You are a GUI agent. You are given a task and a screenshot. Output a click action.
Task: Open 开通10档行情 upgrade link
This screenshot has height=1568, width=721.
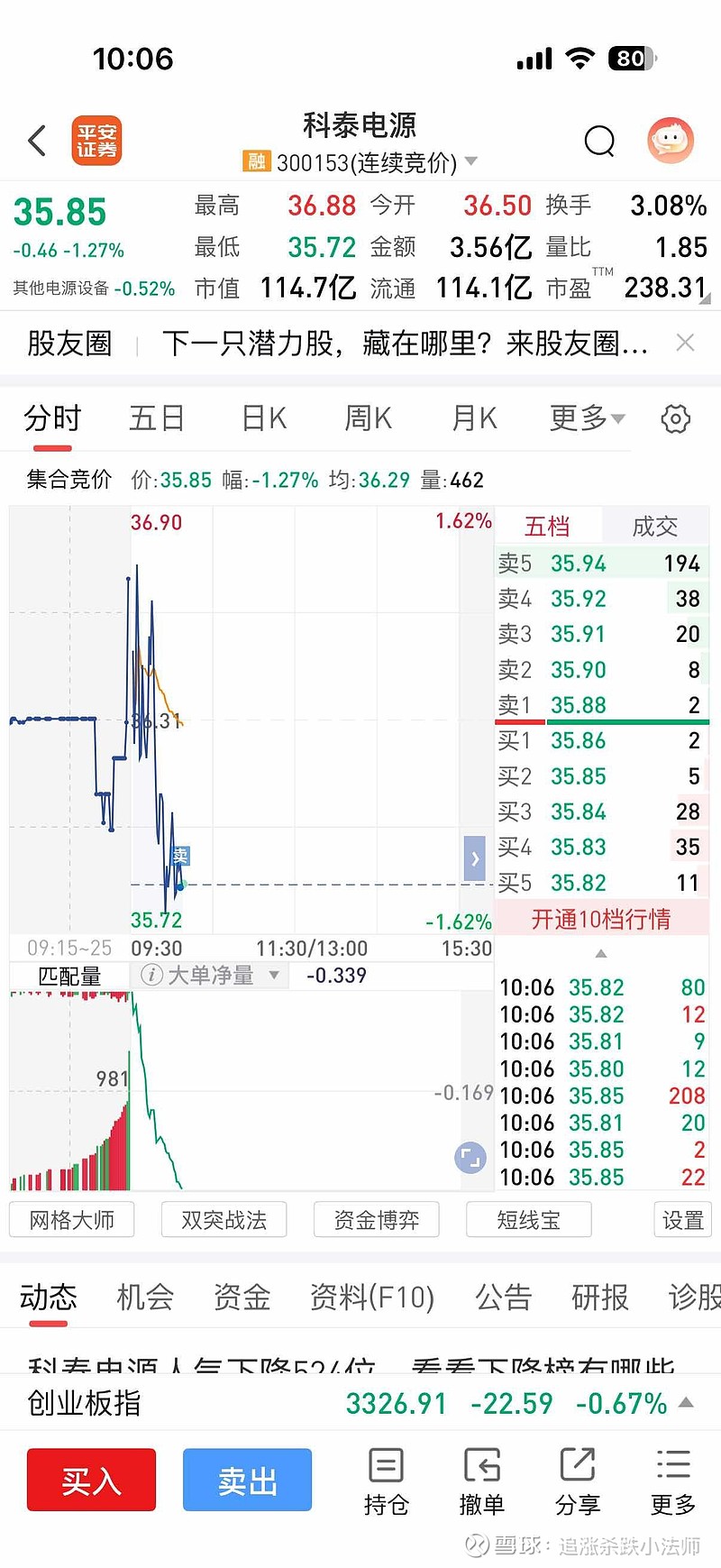click(x=600, y=916)
